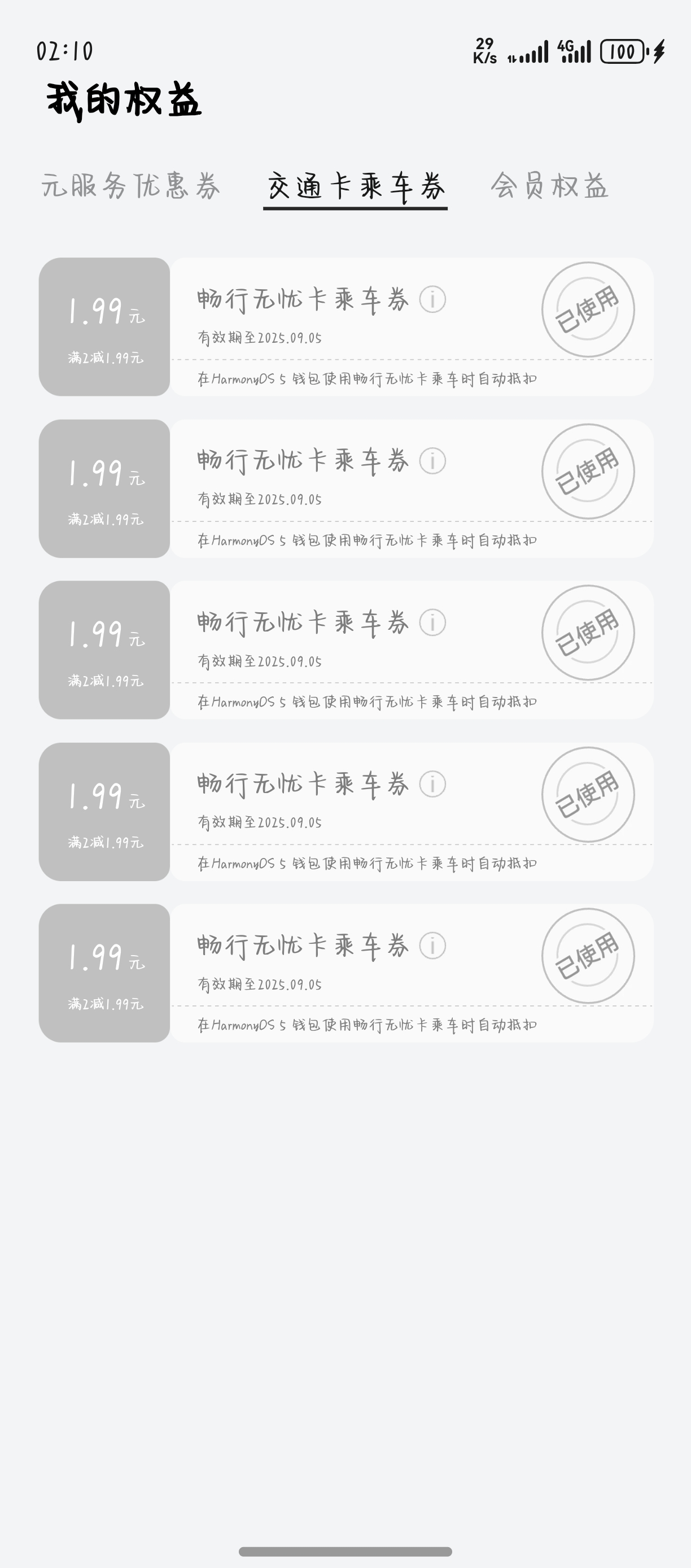691x1568 pixels.
Task: Click the 已使用 stamp on the first coupon
Action: click(x=589, y=311)
